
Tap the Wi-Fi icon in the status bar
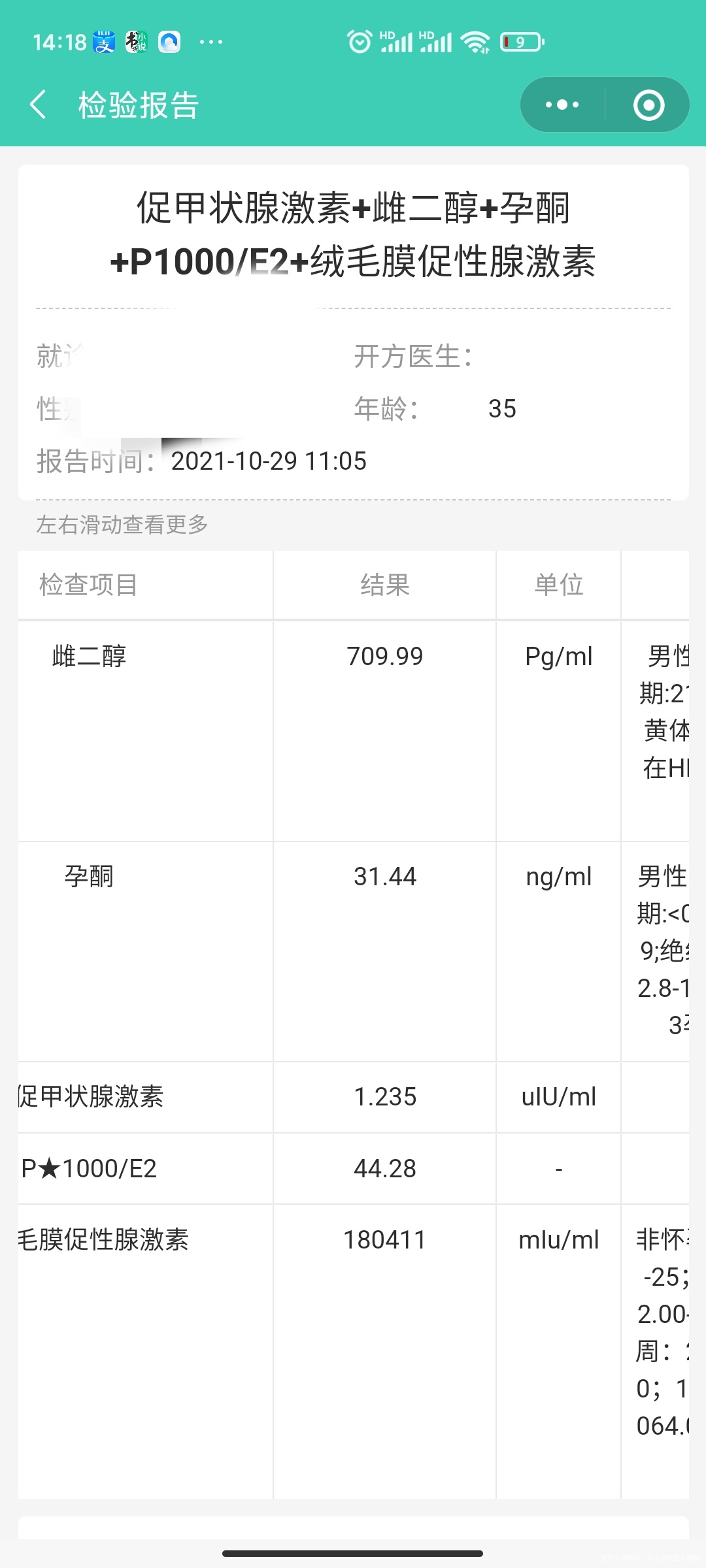(x=476, y=41)
